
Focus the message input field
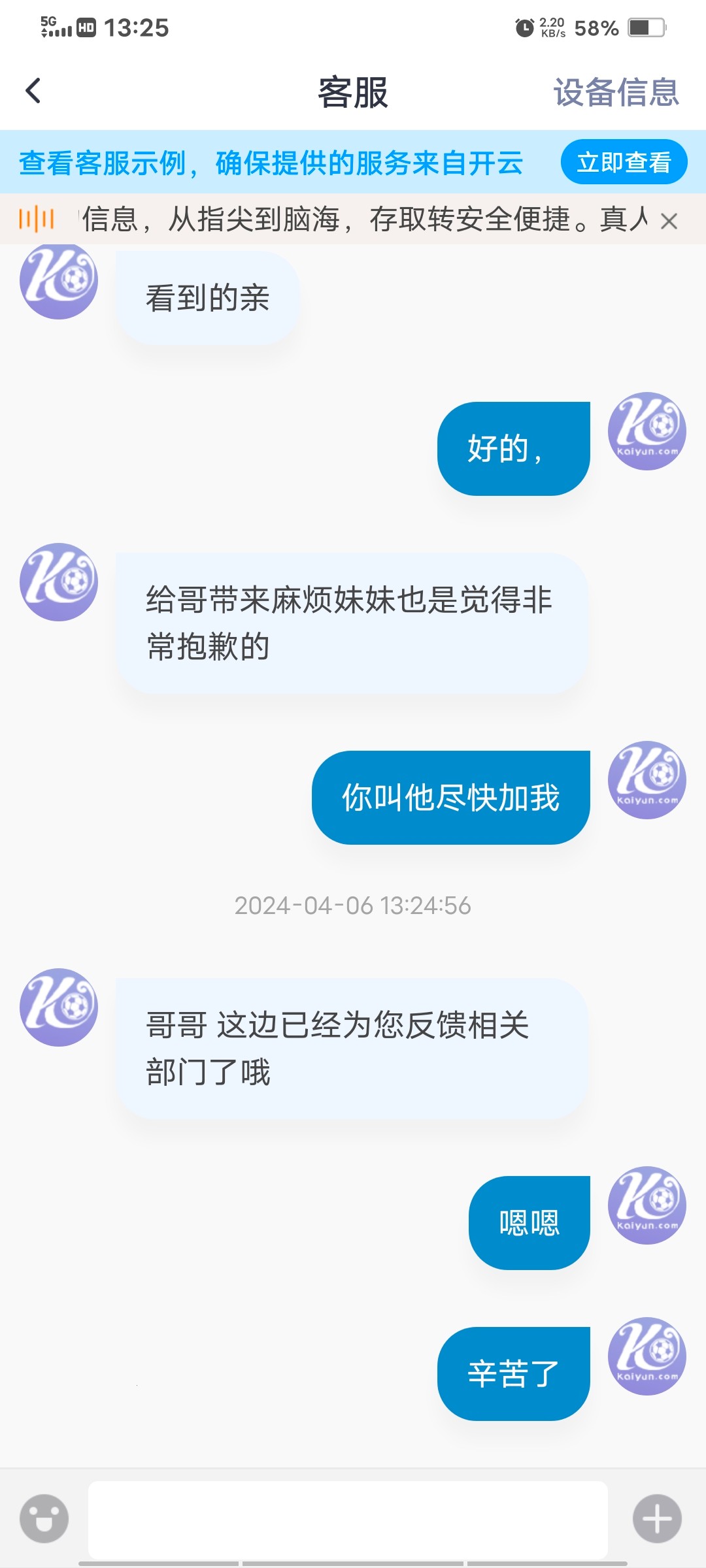click(348, 1520)
